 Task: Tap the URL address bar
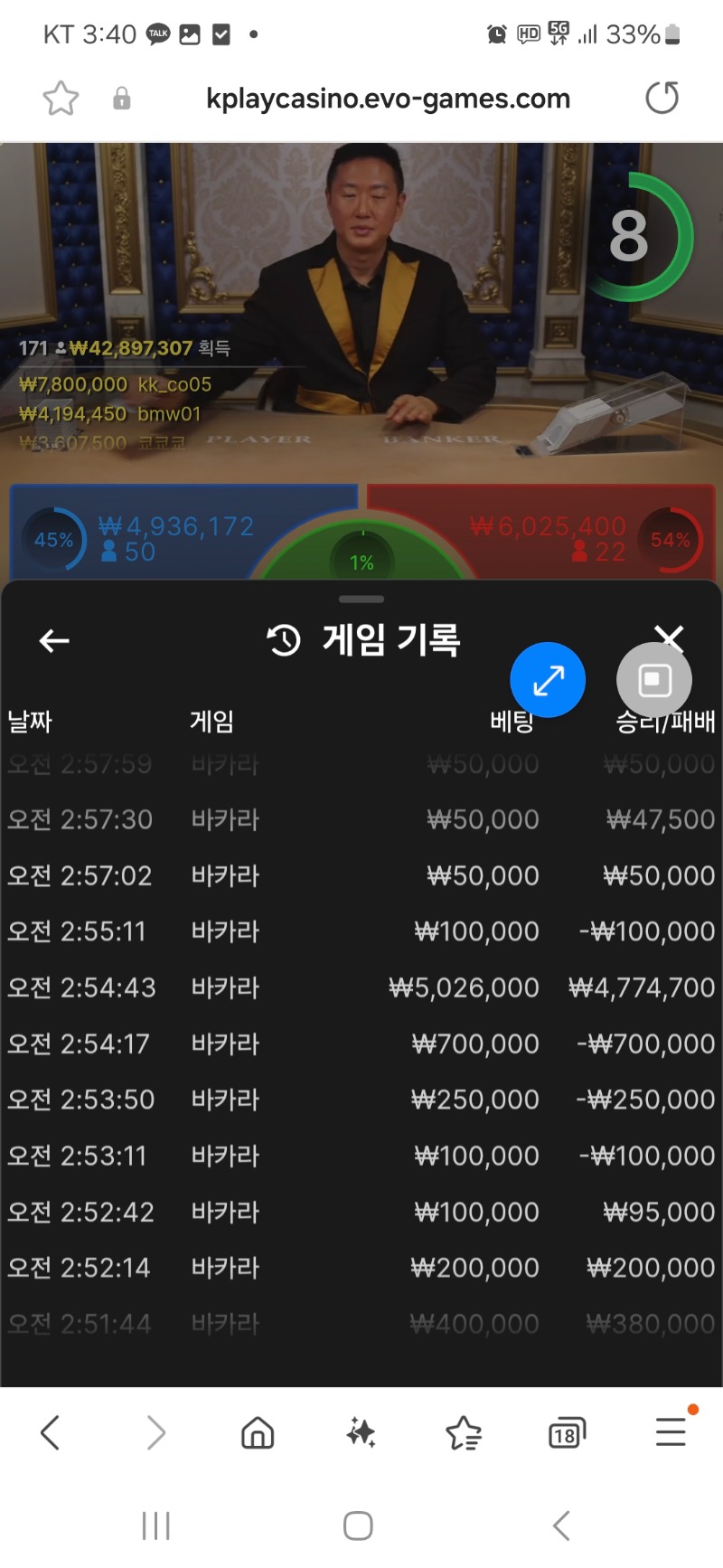point(388,99)
